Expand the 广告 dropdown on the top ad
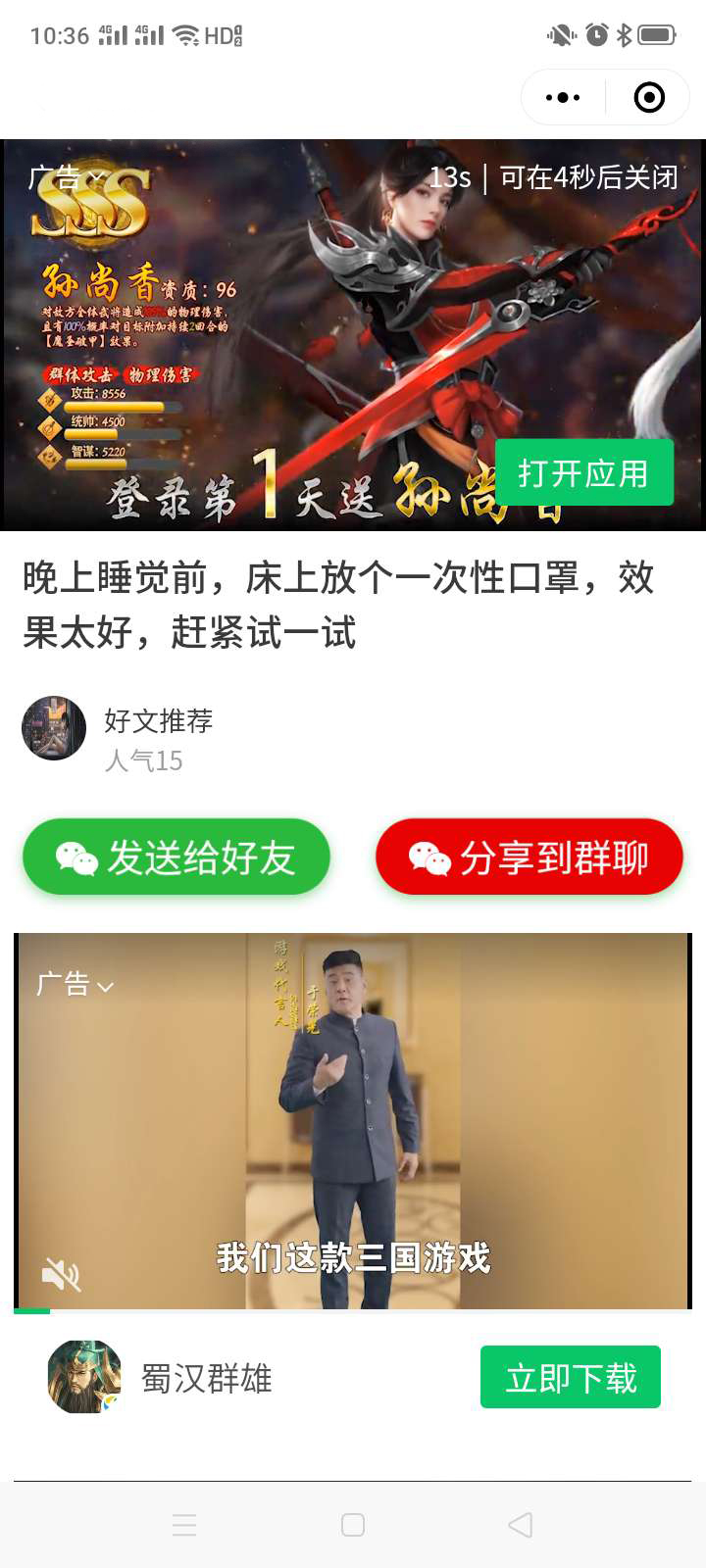This screenshot has width=706, height=1568. pyautogui.click(x=67, y=177)
